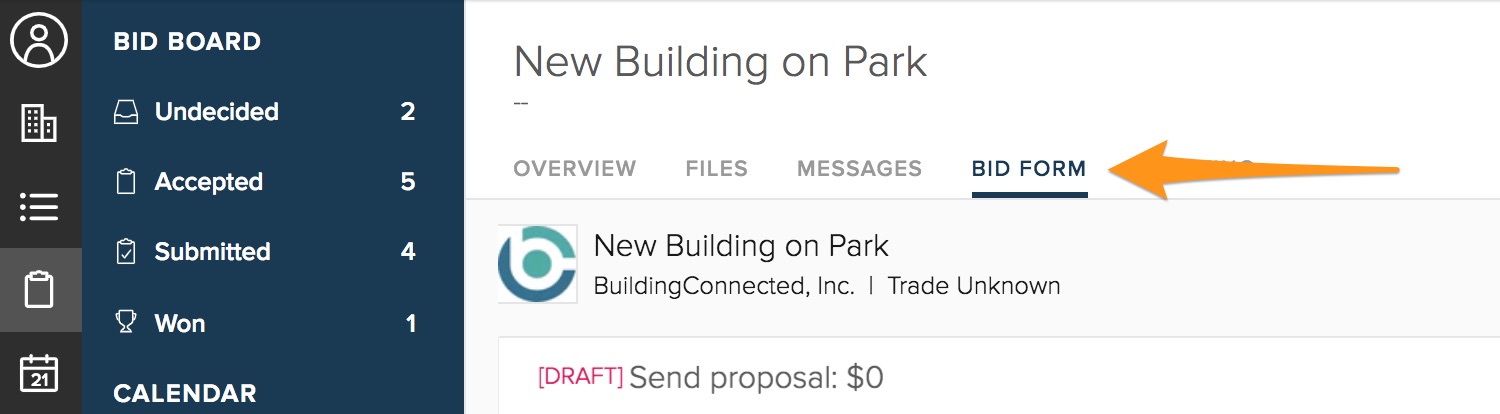Open the calendar icon in sidebar
Screen dimensions: 1500x414
coord(39,373)
